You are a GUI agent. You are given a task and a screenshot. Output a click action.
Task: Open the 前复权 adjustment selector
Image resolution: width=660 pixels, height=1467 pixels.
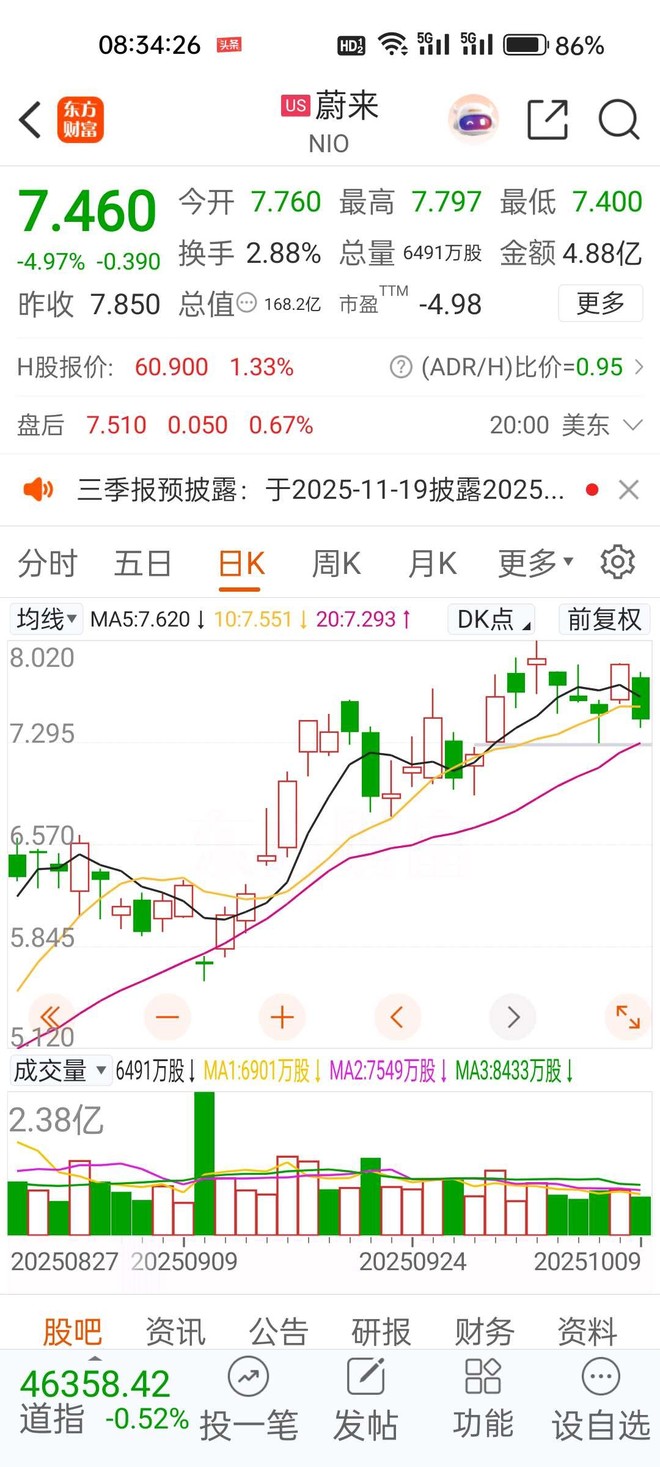(604, 619)
